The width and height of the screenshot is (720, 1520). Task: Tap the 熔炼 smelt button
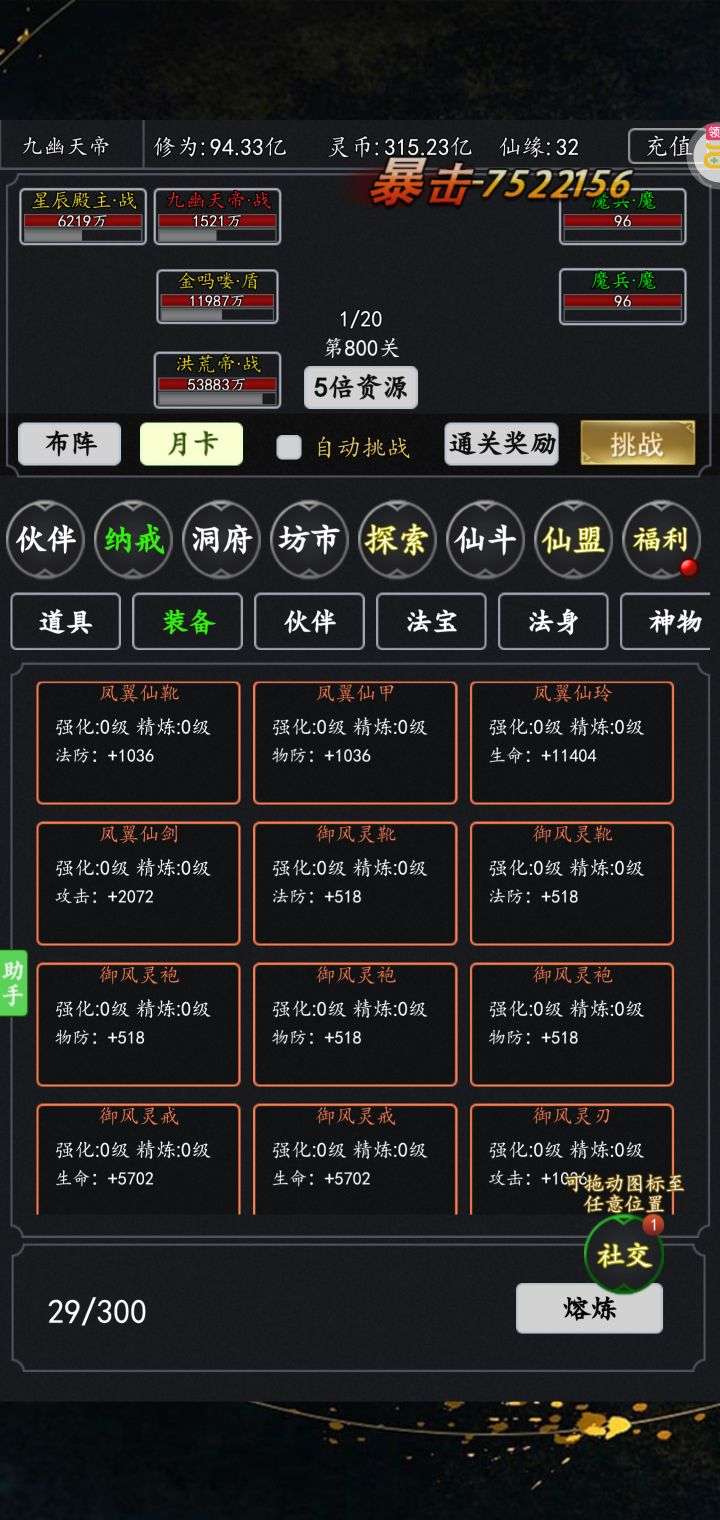(589, 1308)
